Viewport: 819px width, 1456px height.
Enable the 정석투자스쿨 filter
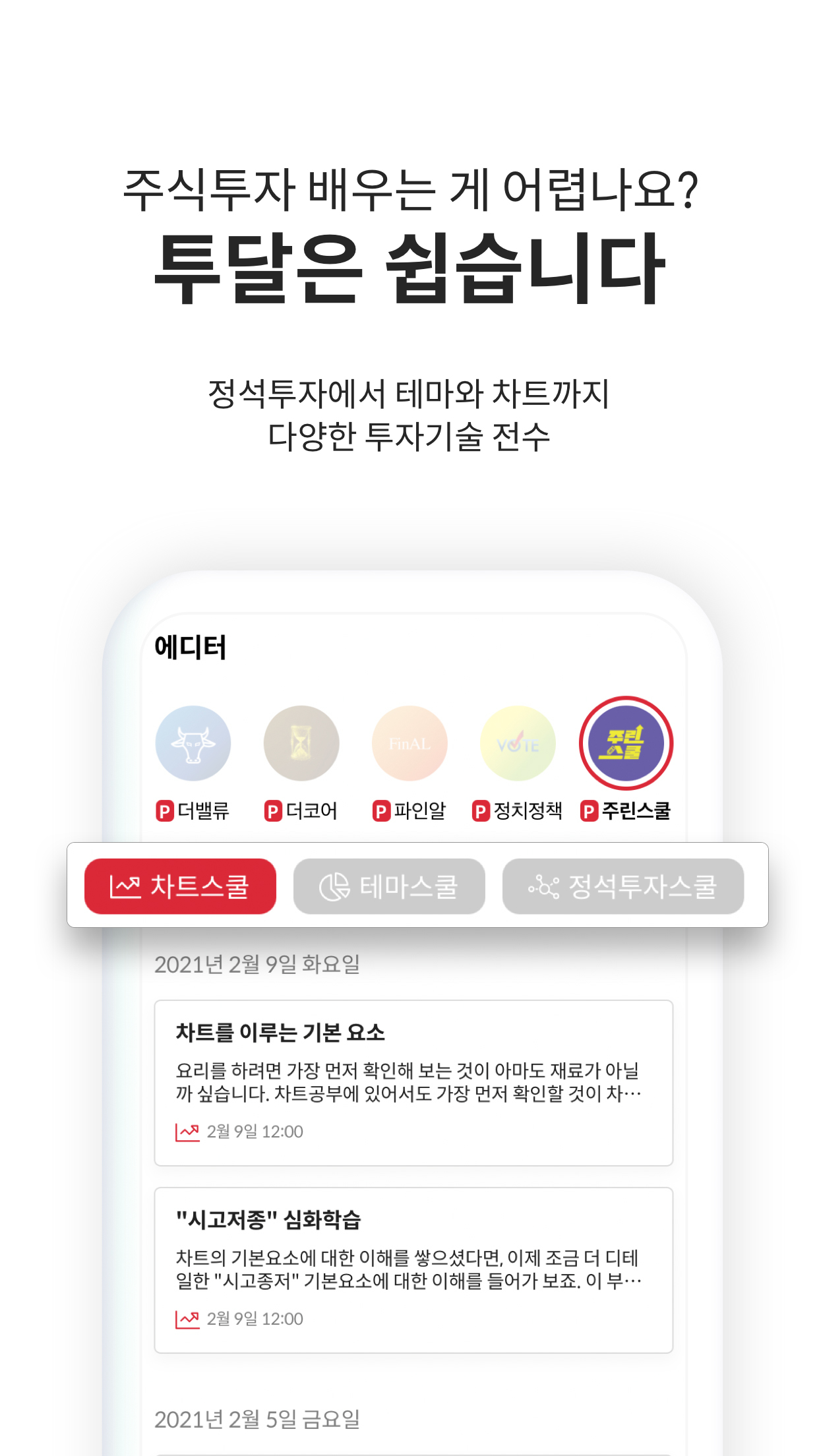pyautogui.click(x=622, y=887)
